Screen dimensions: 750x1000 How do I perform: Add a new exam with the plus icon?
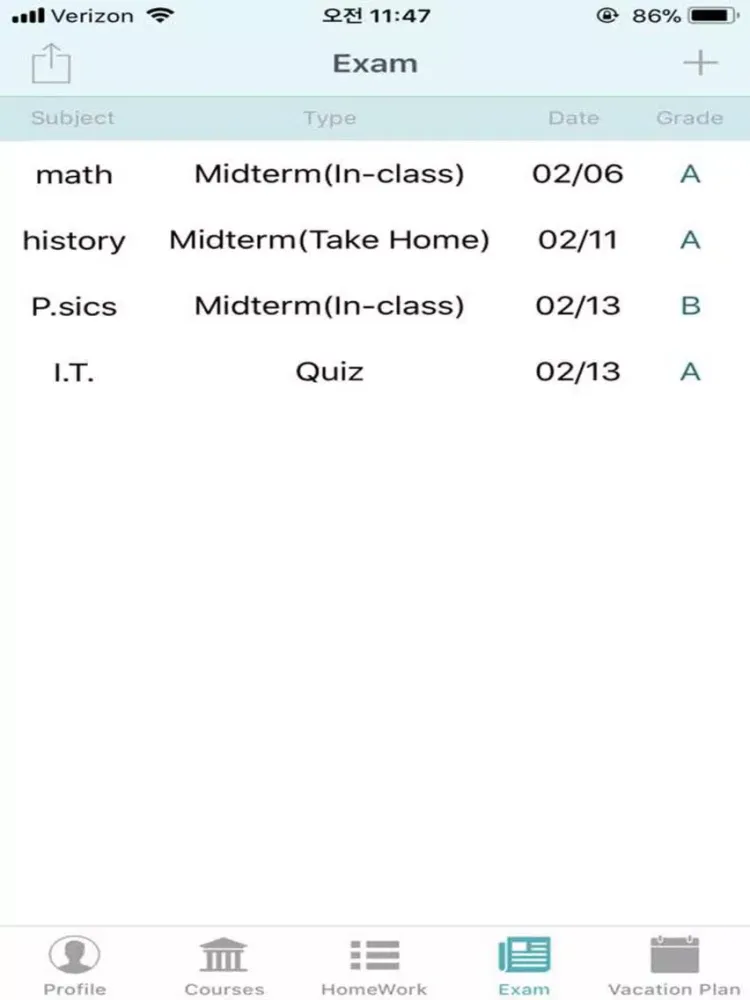pyautogui.click(x=700, y=63)
